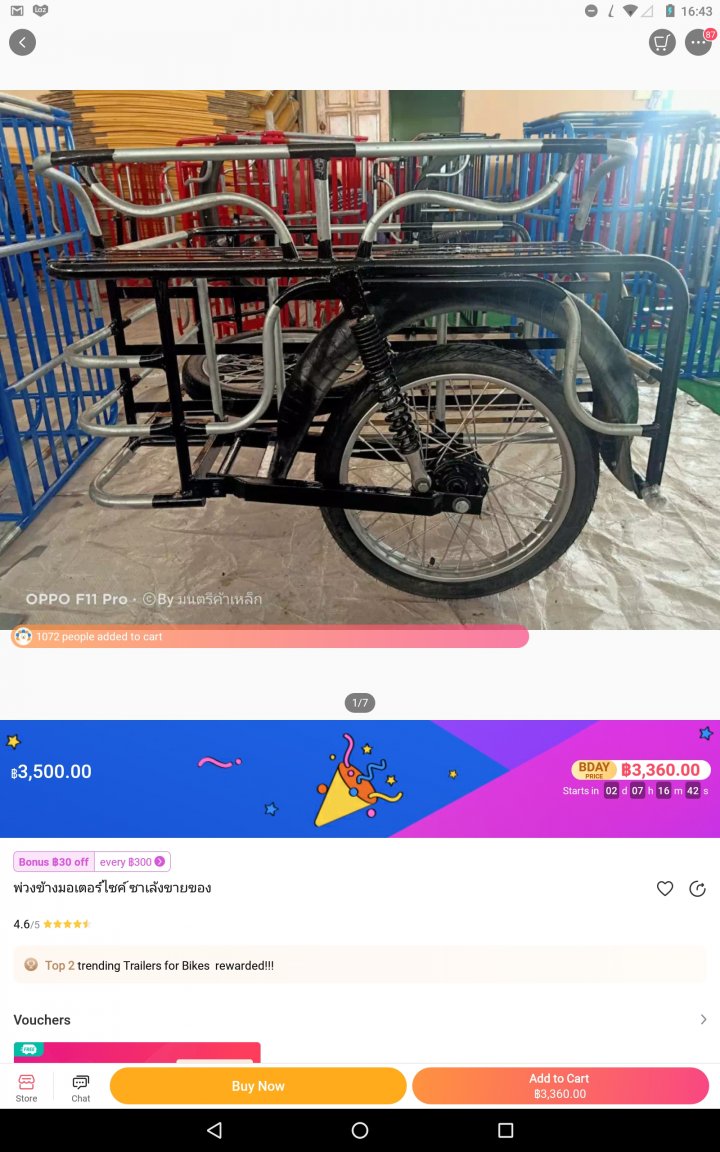The height and width of the screenshot is (1152, 720).
Task: Add this trailer to wishlist
Action: tap(665, 888)
